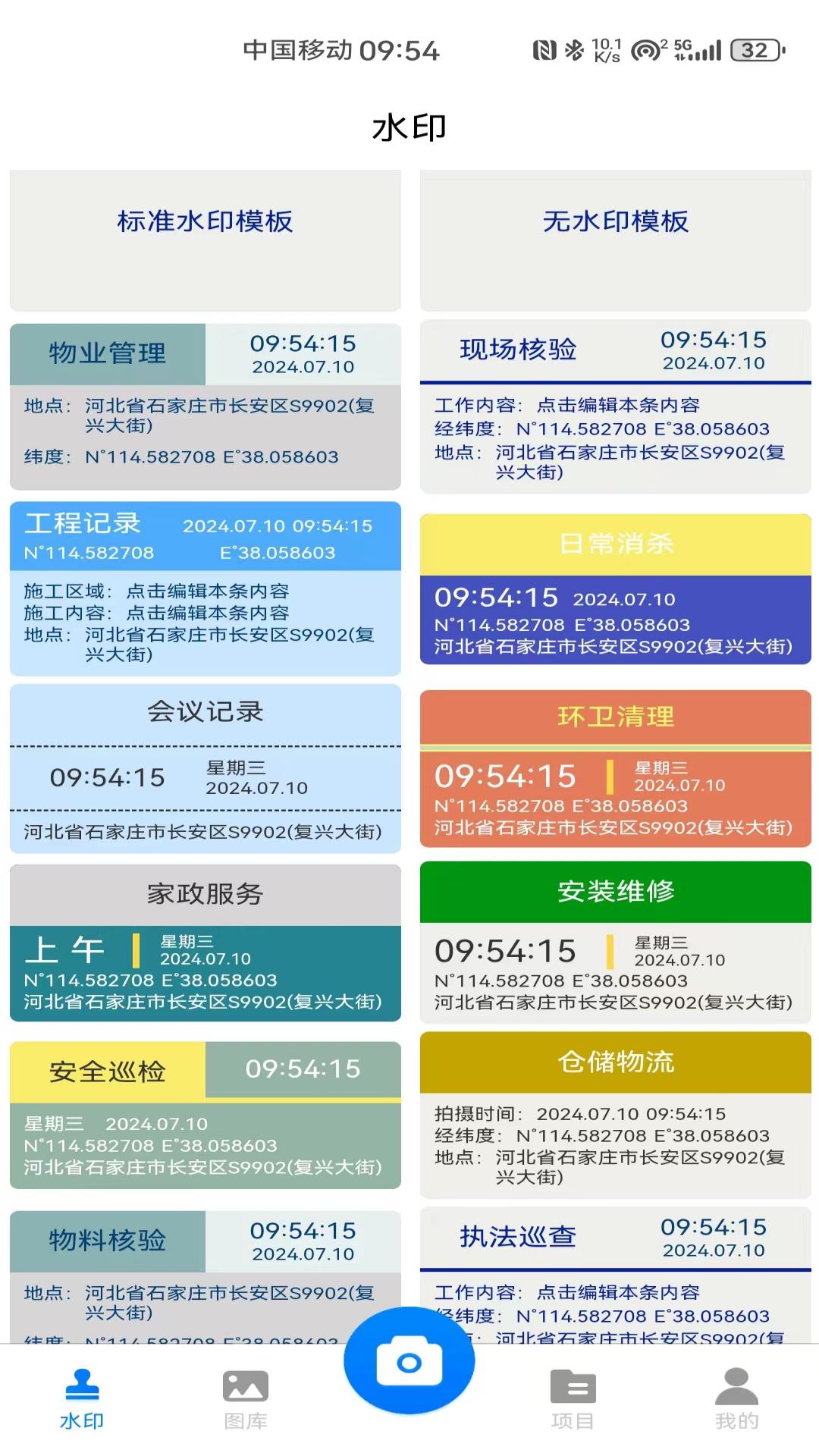
Task: Select the 标准水印模板 template
Action: pos(205,240)
